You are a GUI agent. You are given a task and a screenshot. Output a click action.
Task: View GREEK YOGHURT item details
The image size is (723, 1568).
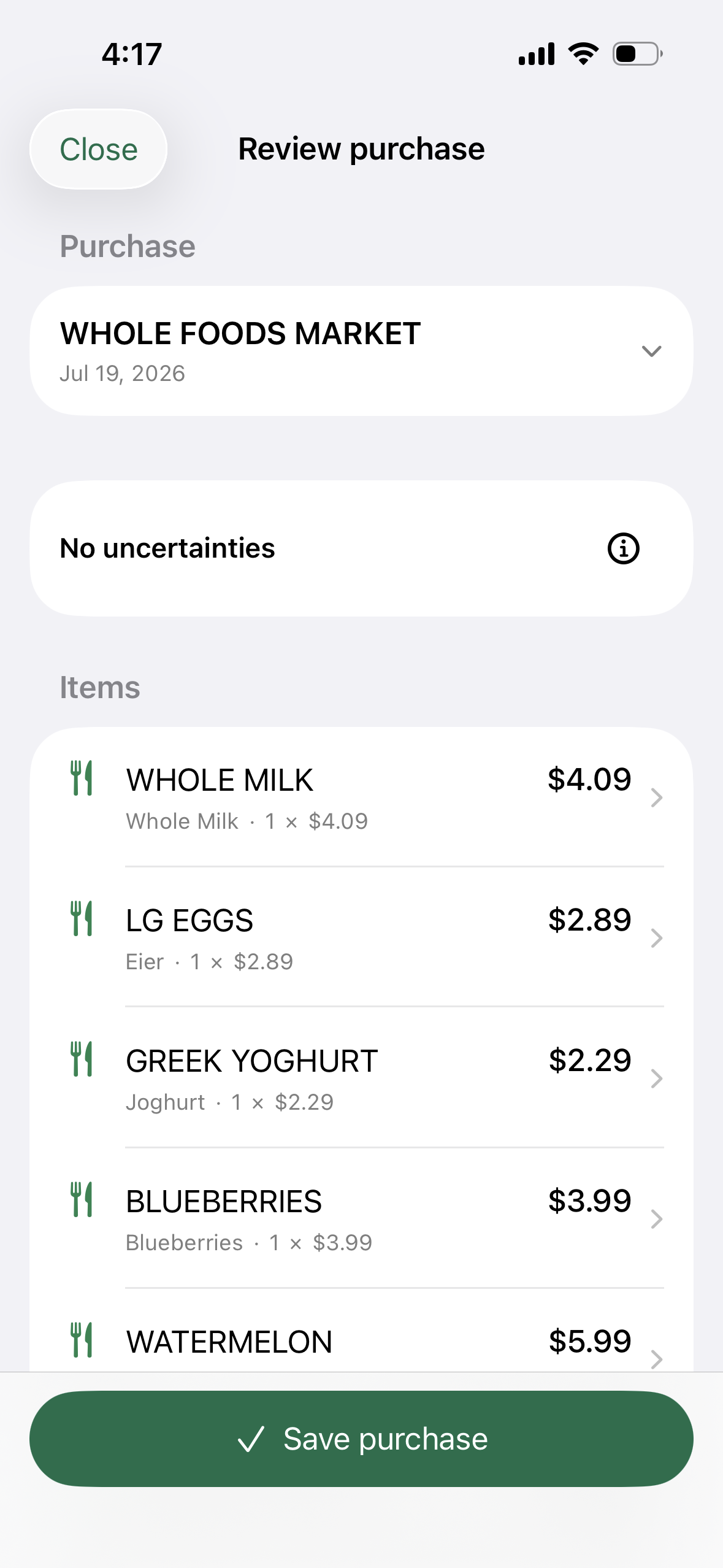[362, 1077]
